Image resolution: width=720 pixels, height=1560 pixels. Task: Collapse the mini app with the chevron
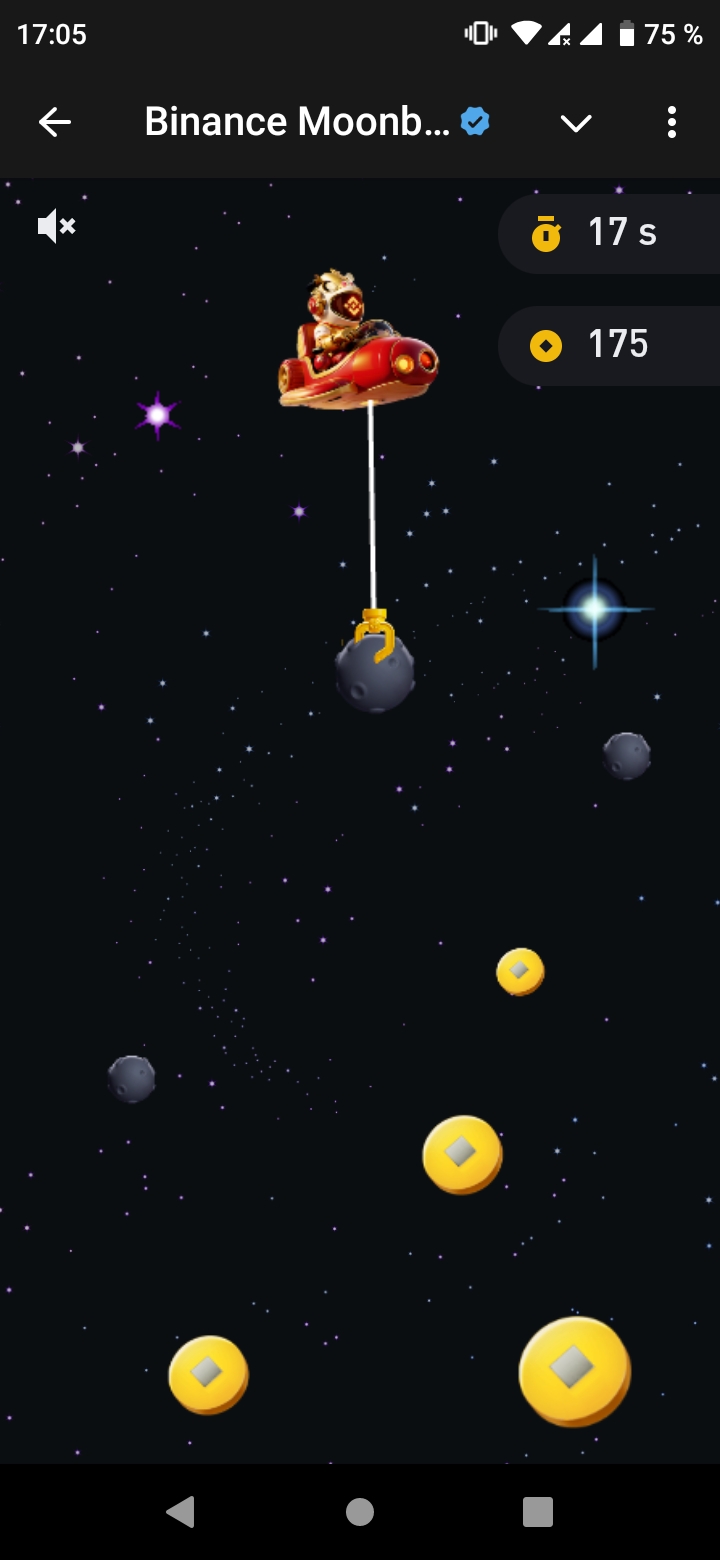pyautogui.click(x=576, y=123)
